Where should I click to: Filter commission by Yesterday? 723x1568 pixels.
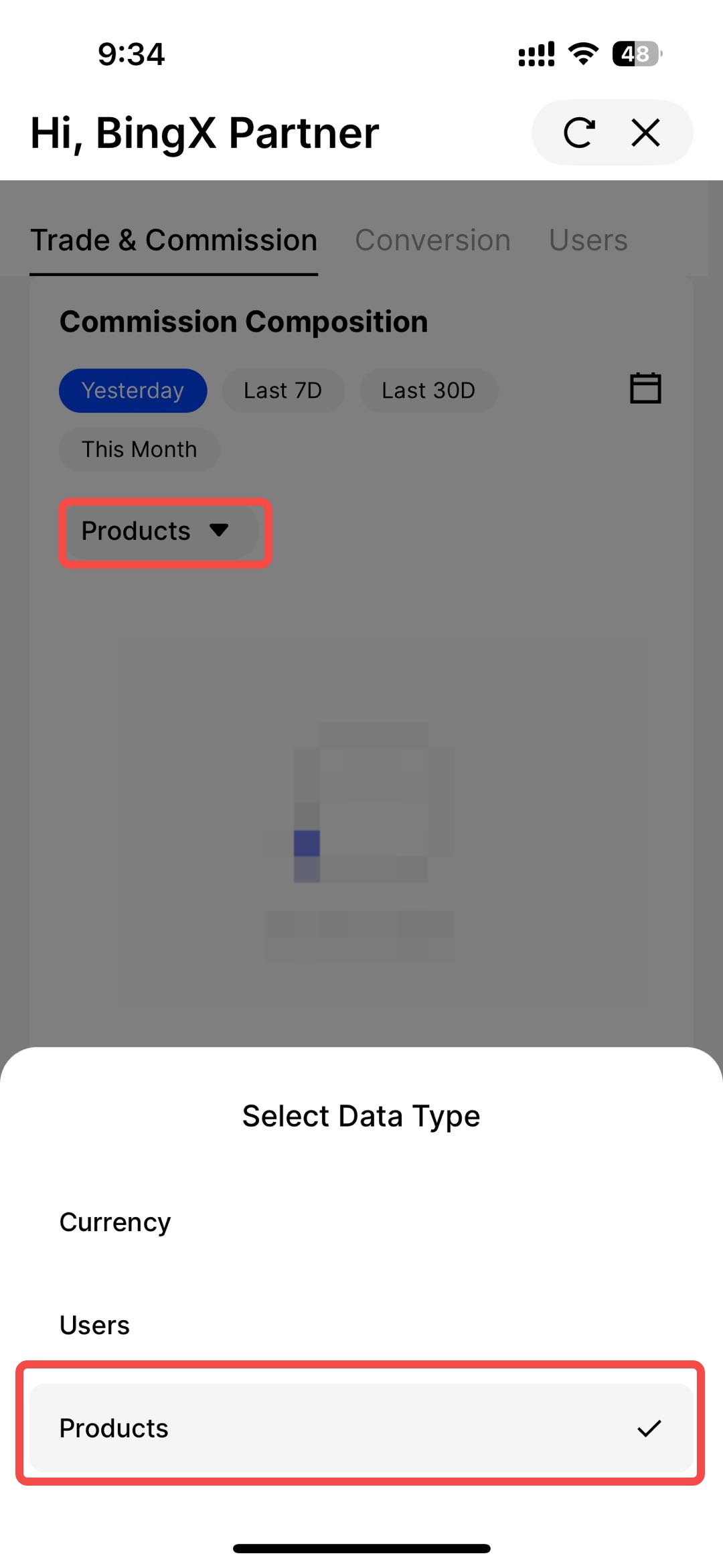click(x=133, y=390)
